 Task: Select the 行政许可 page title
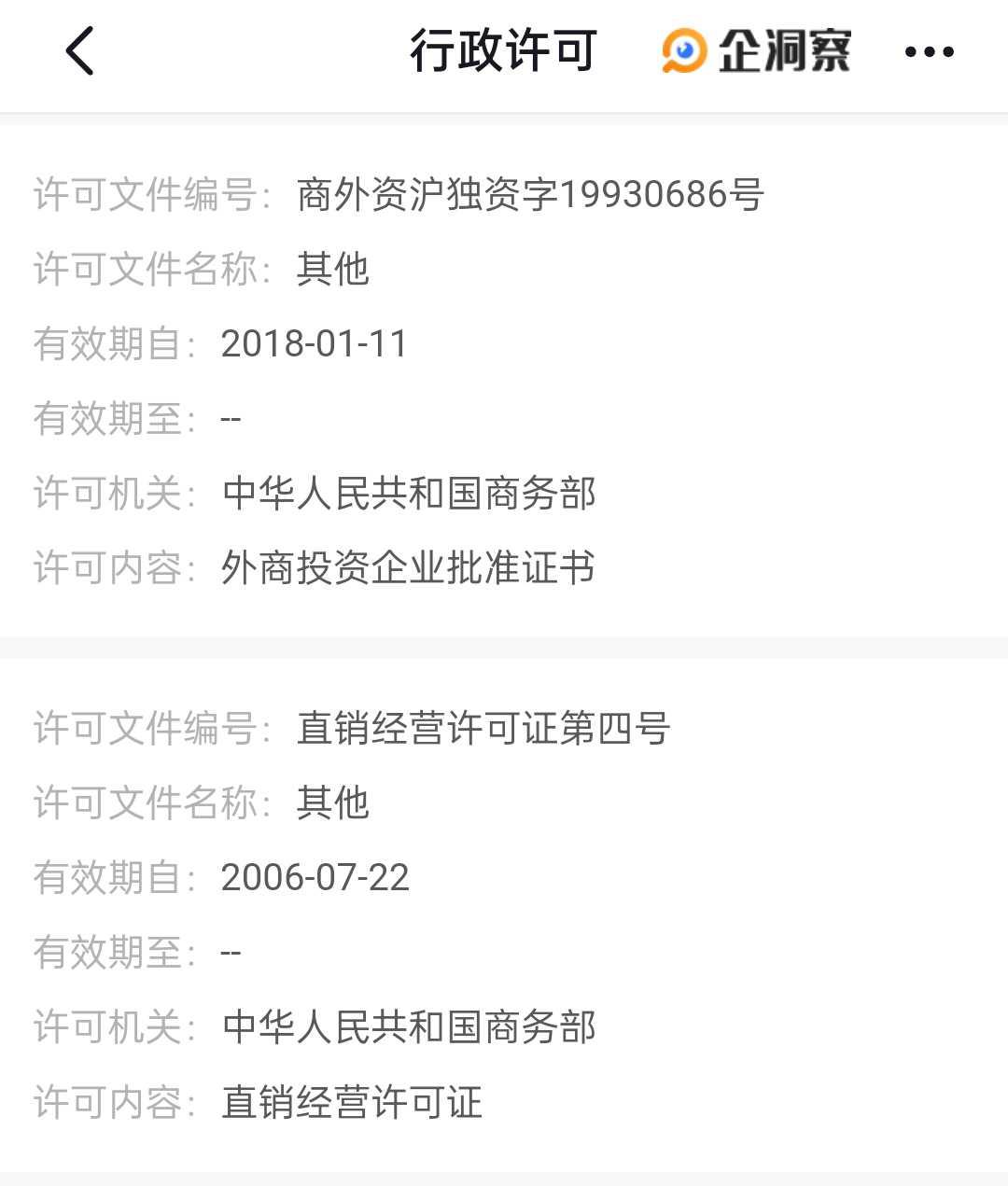pos(504,51)
